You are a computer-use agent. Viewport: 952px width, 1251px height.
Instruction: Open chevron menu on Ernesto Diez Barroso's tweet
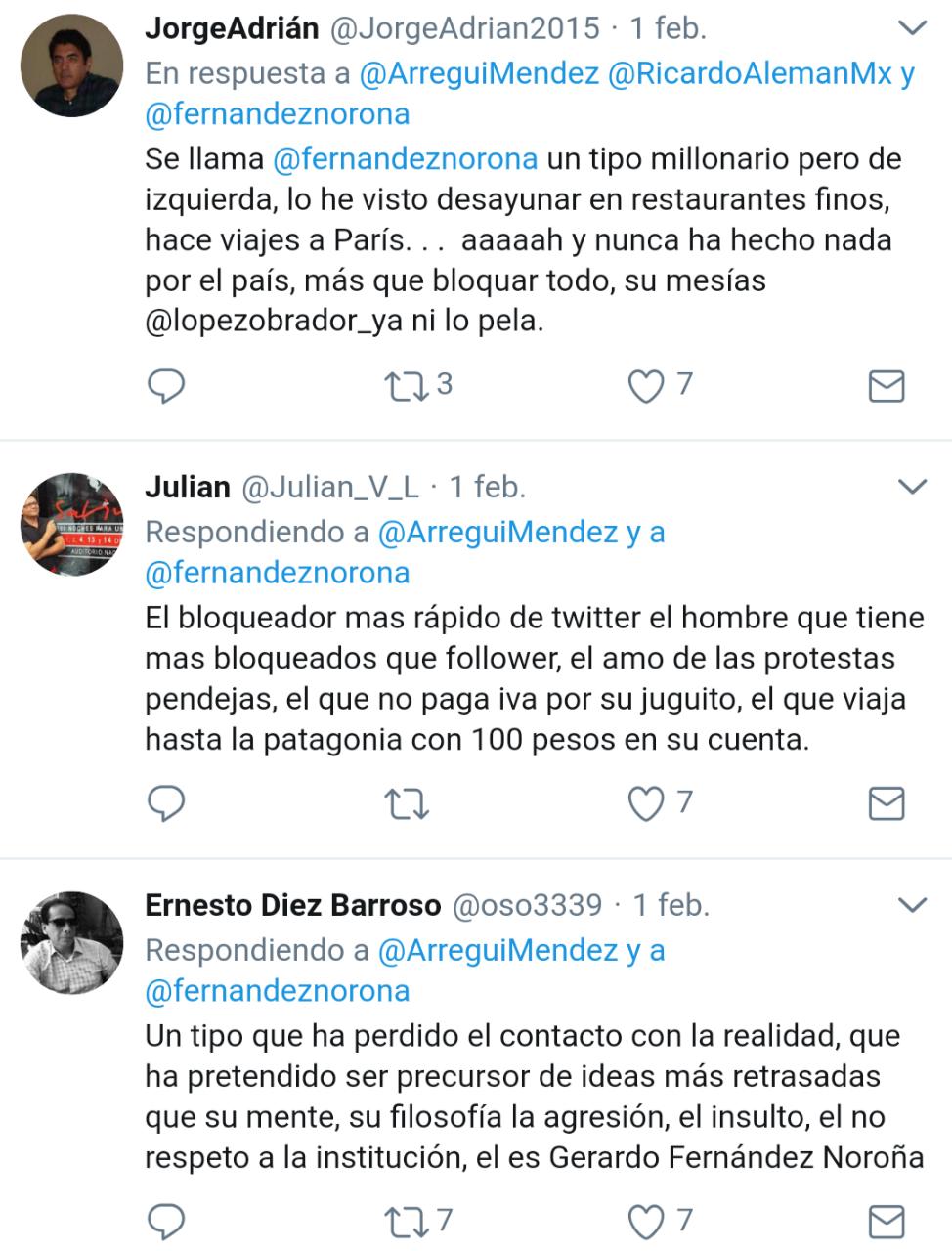(x=911, y=905)
